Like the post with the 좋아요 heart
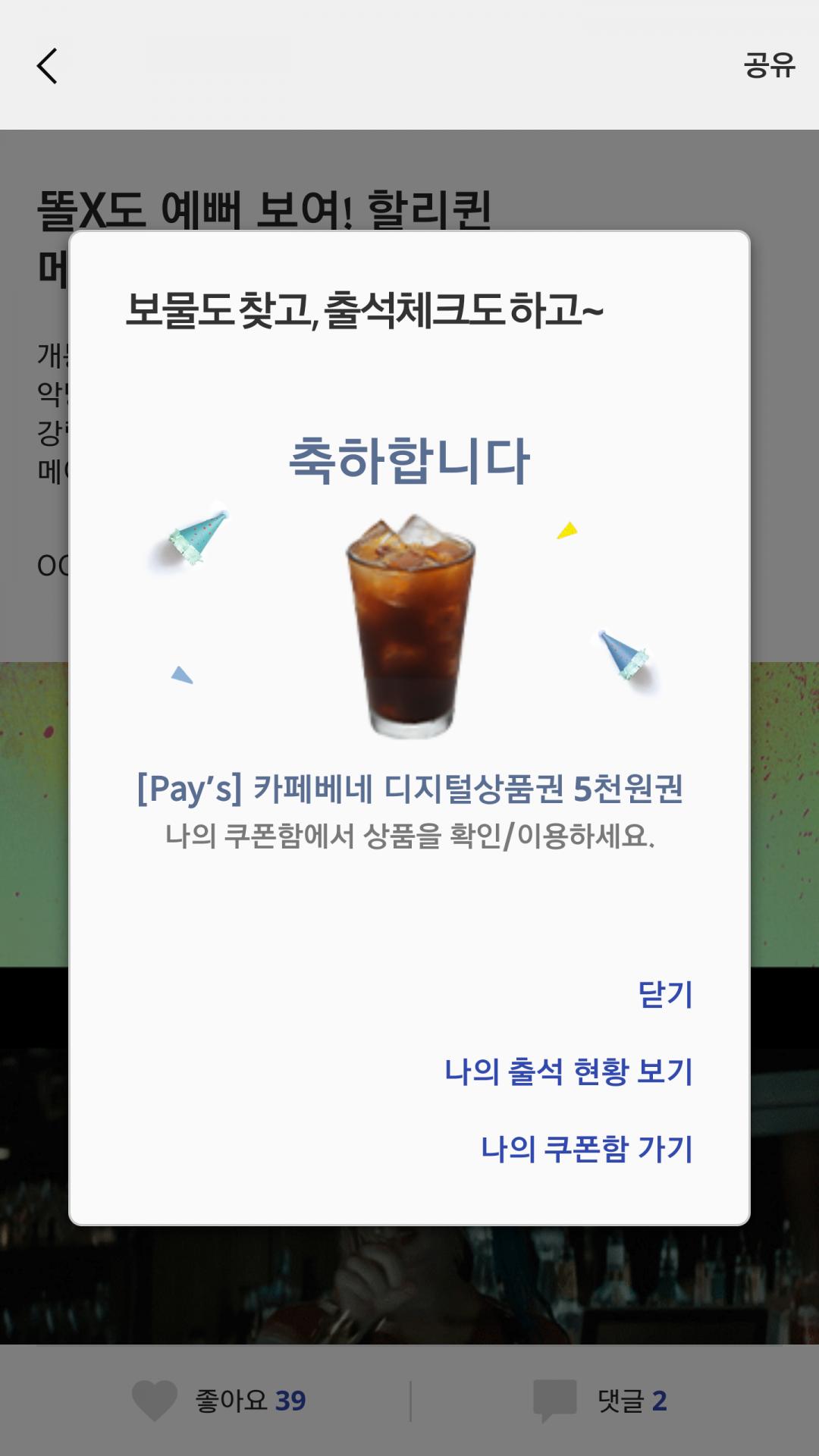 [155, 1400]
